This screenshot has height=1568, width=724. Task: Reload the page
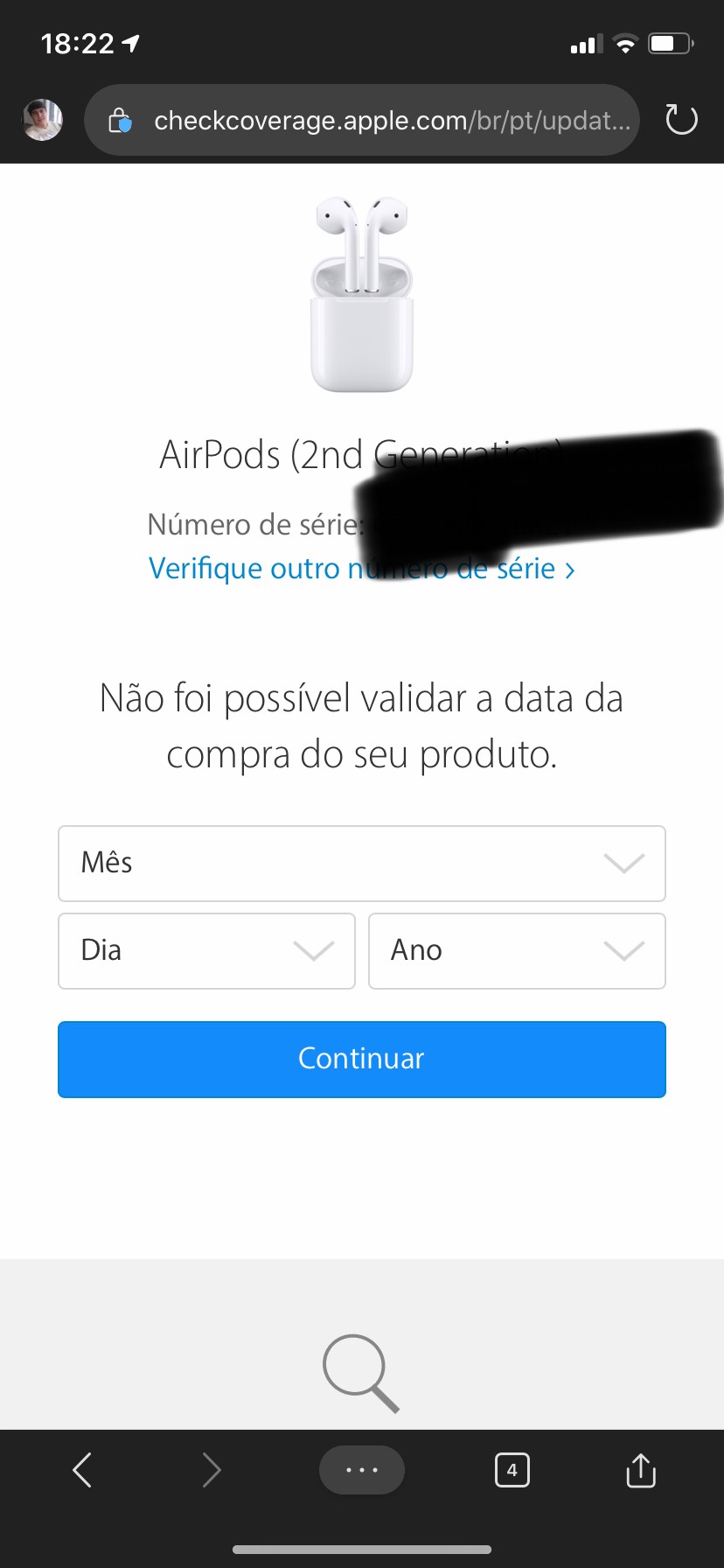click(681, 120)
